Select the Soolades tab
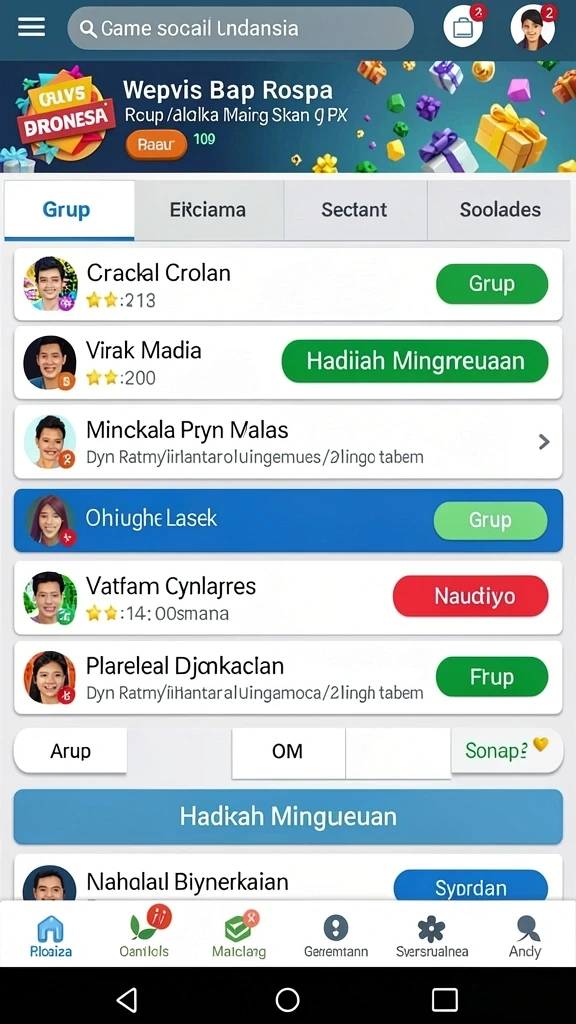576x1024 pixels. click(500, 210)
